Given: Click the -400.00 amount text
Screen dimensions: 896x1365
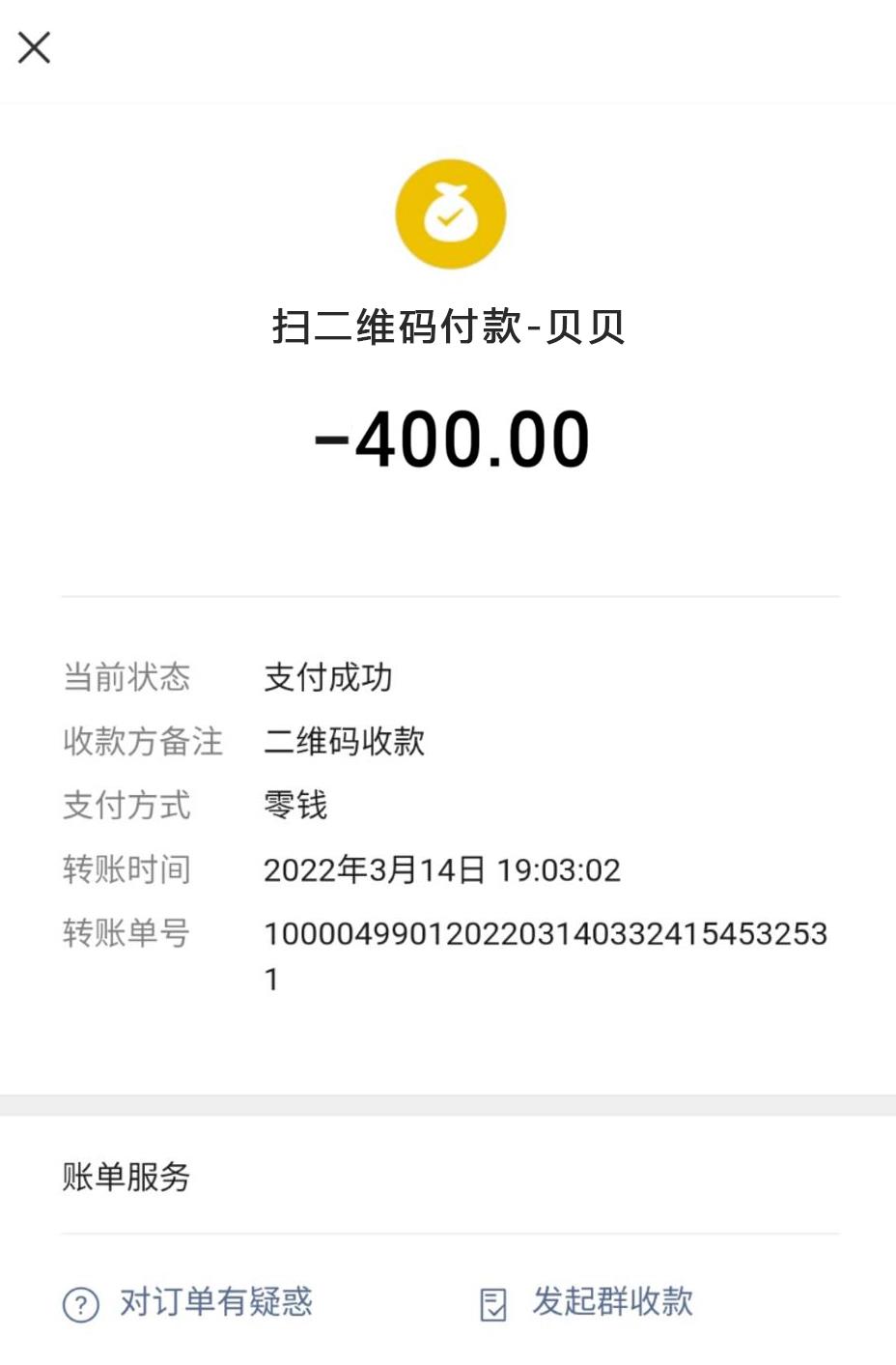Looking at the screenshot, I should point(450,438).
